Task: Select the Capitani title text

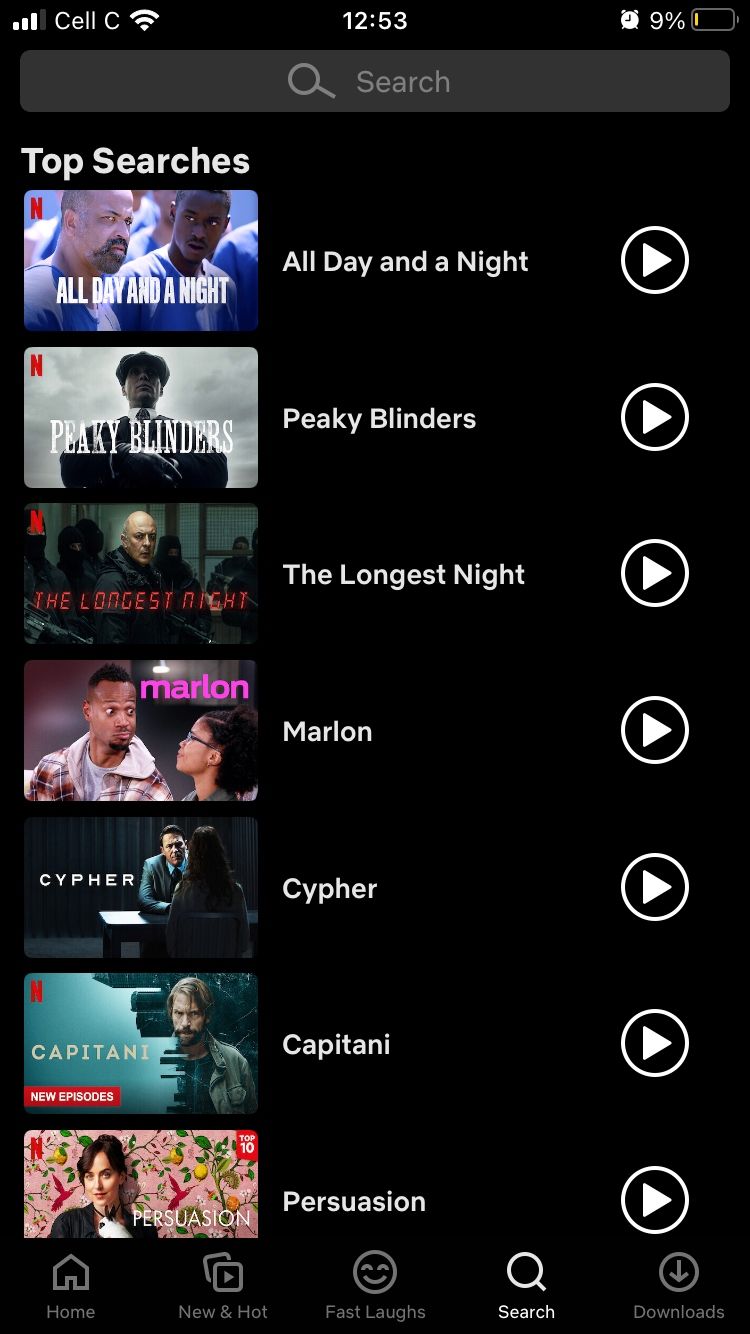Action: 336,1044
